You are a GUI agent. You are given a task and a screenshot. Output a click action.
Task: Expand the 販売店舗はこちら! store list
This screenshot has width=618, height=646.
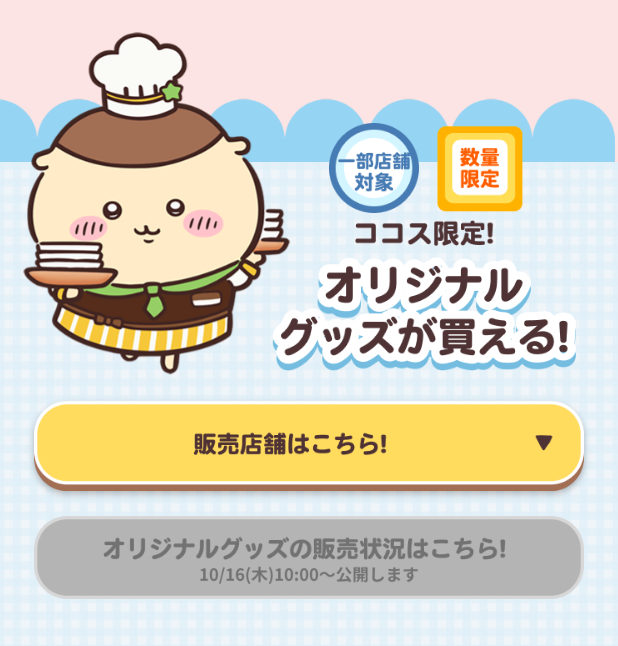tap(308, 443)
